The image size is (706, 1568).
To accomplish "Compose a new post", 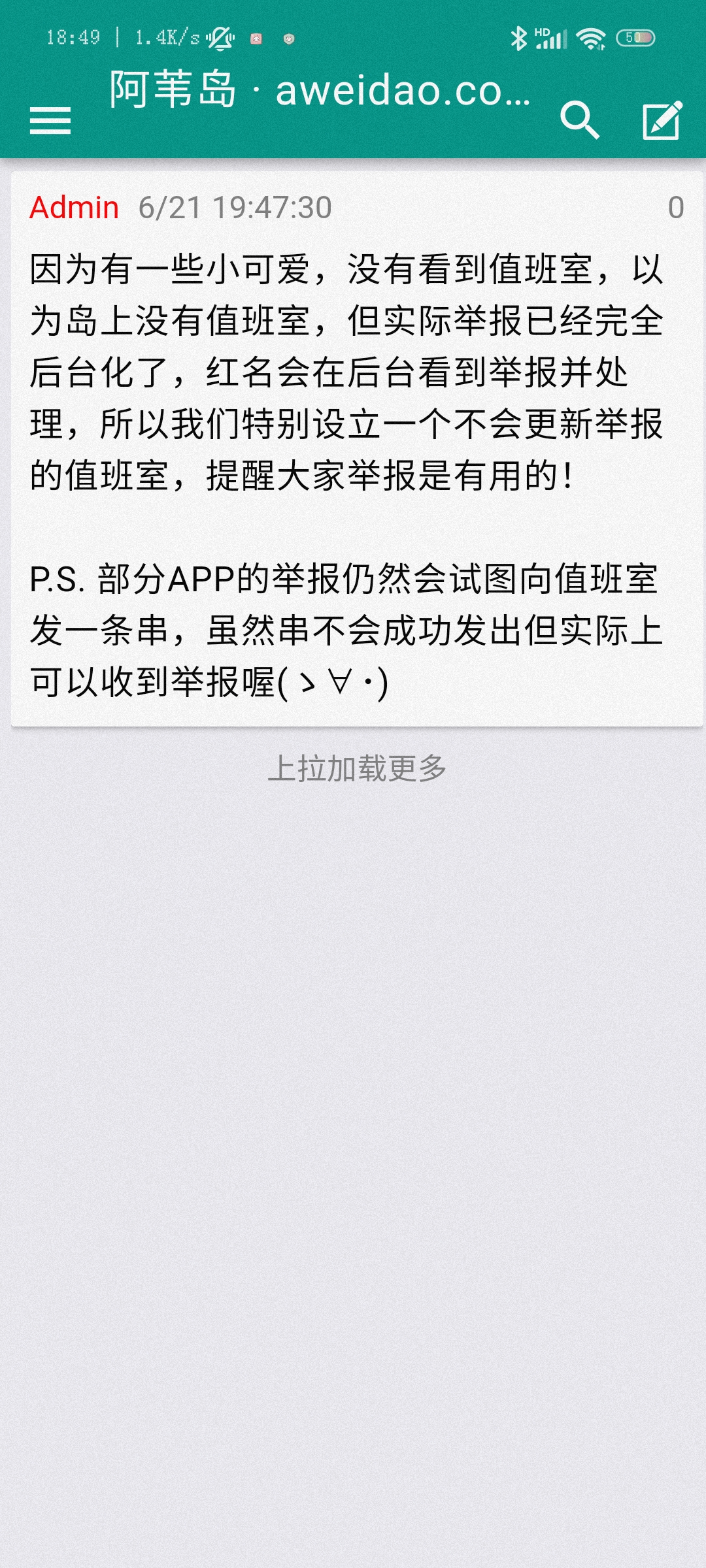I will point(662,120).
